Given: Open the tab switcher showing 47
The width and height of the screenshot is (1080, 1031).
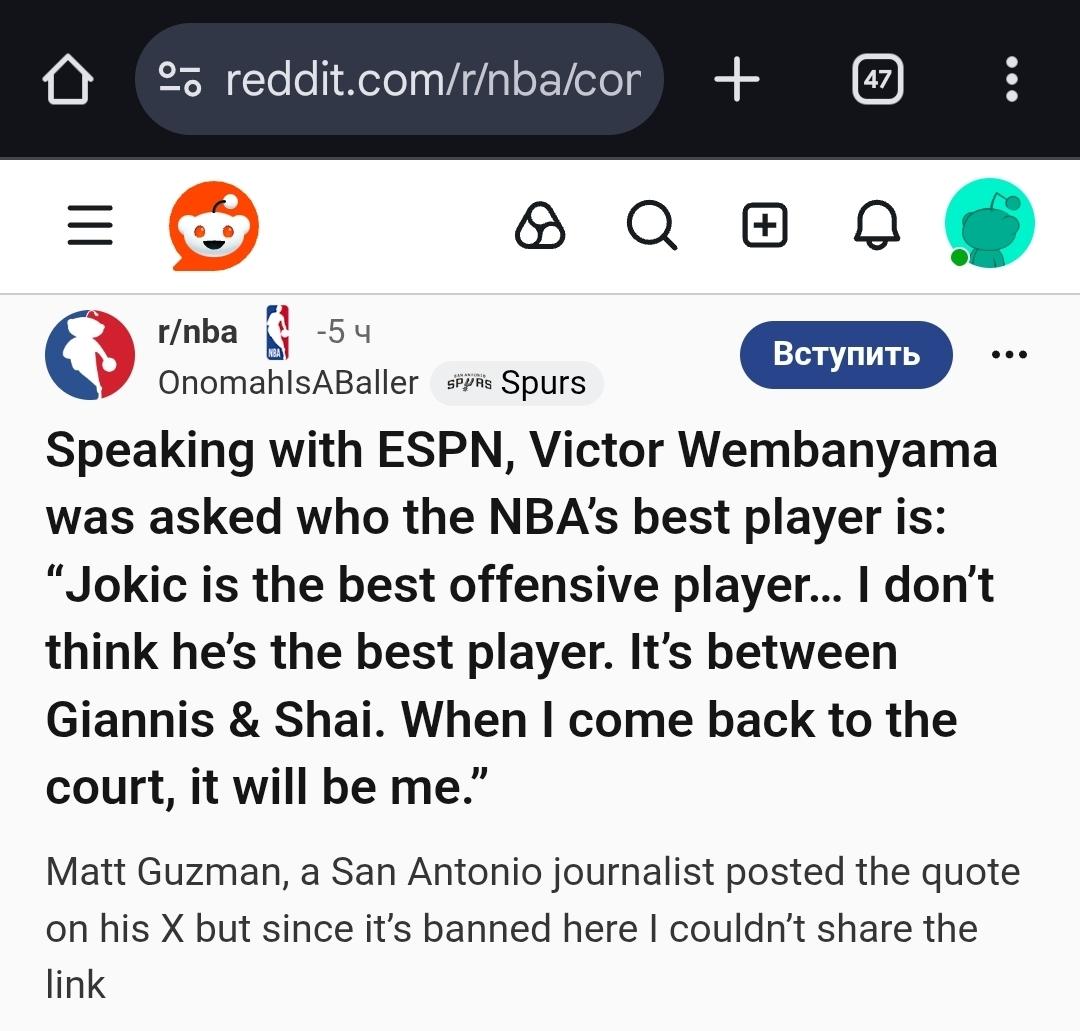Looking at the screenshot, I should click(877, 79).
